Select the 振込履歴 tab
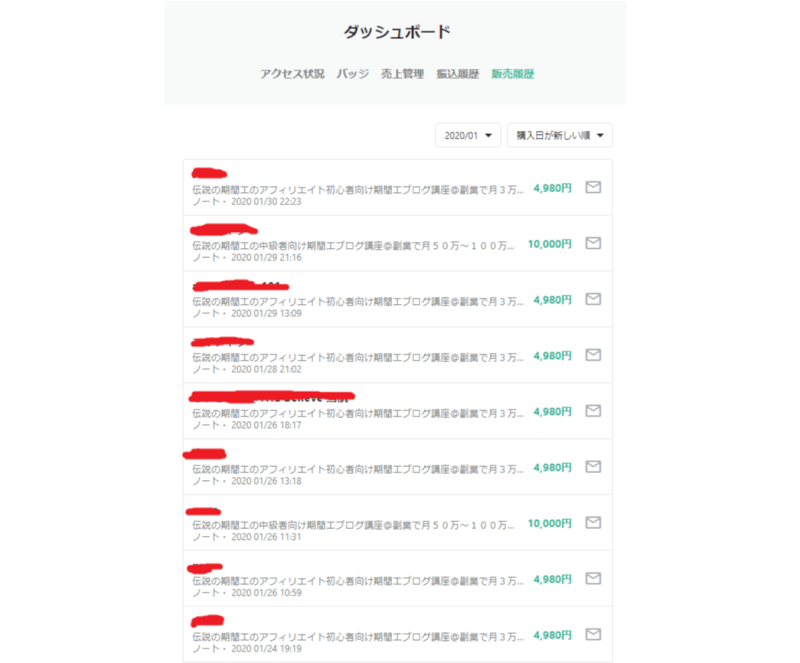 point(457,74)
